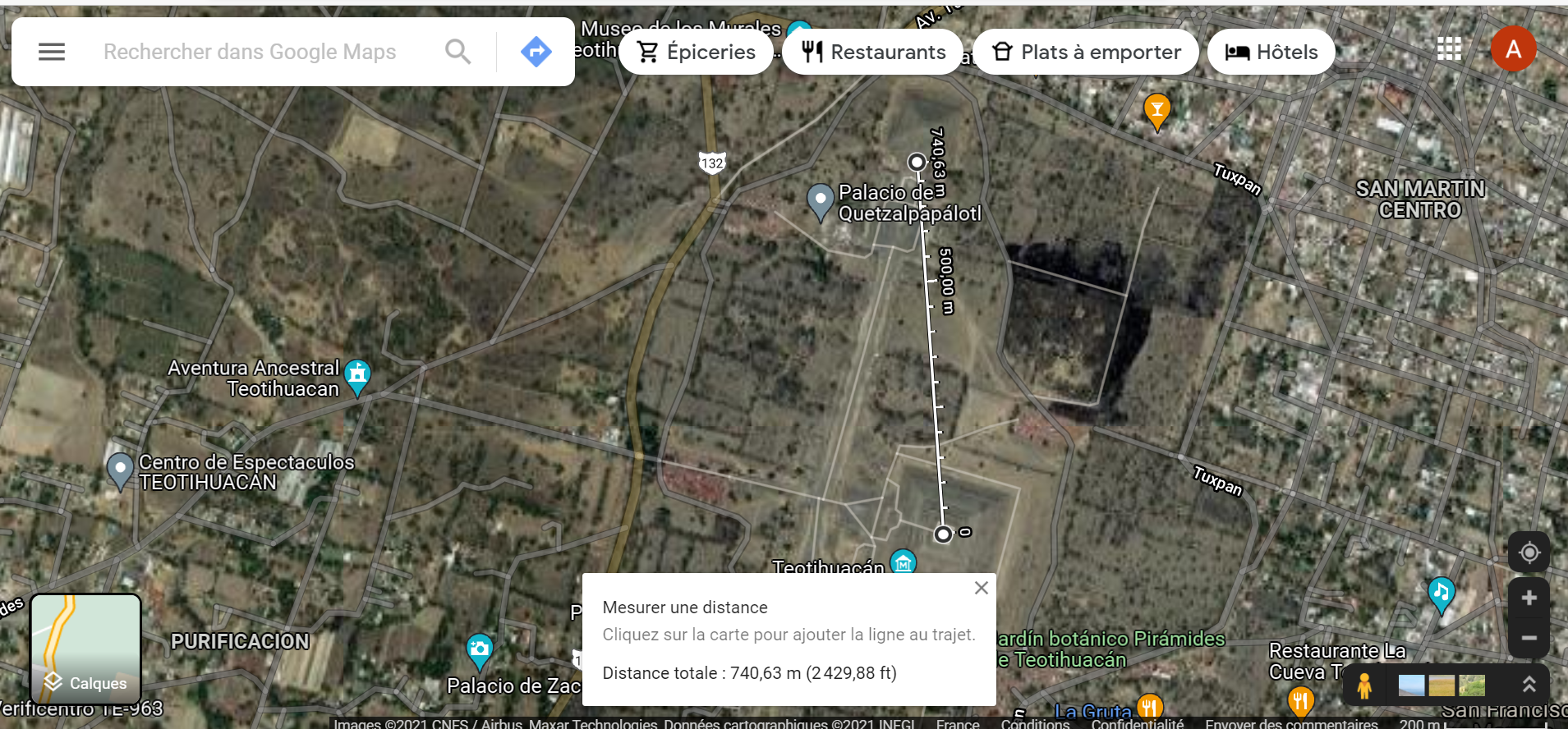
Task: Select the Restaurants chip
Action: pyautogui.click(x=872, y=52)
